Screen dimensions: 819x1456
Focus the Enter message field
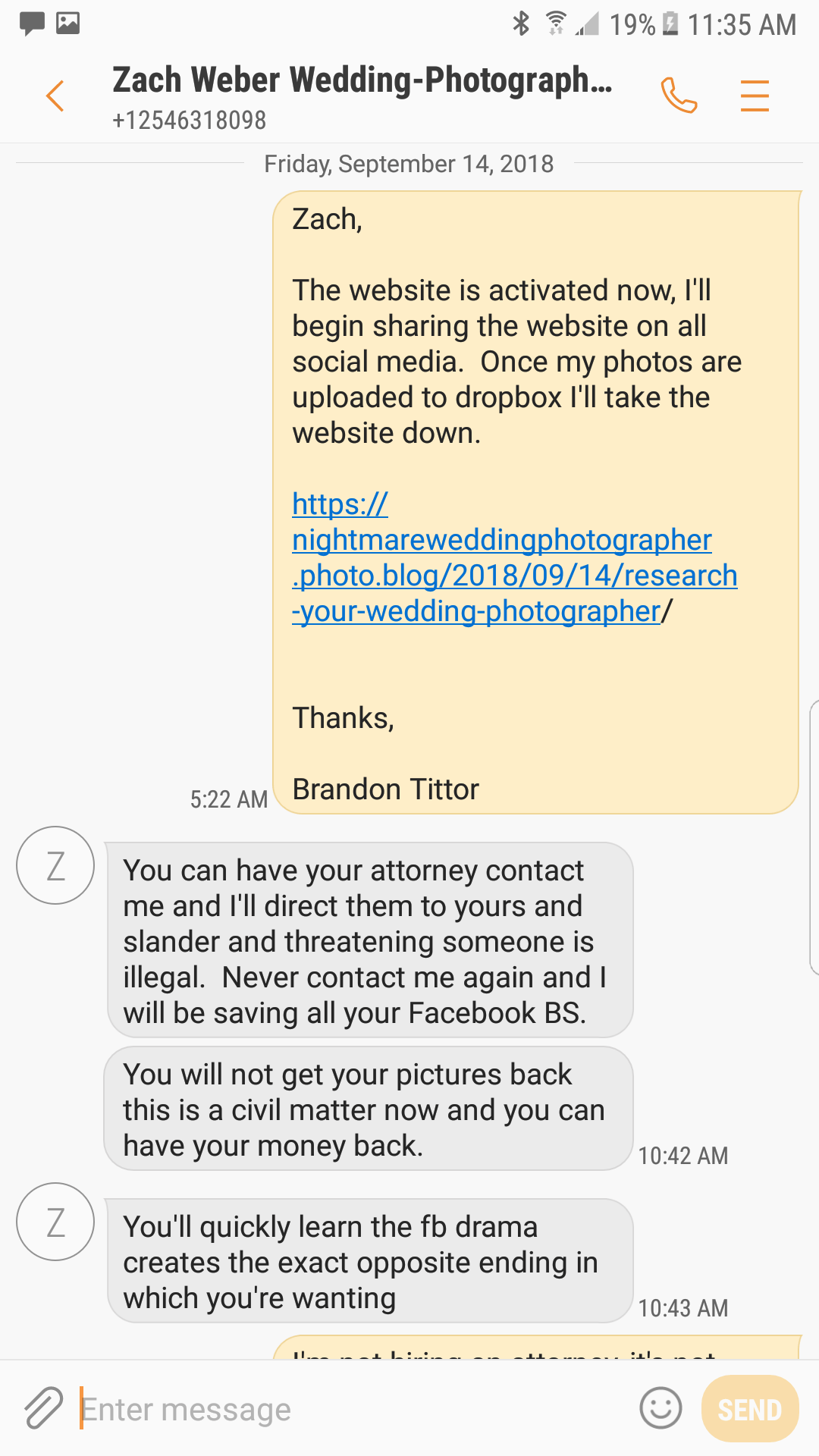[x=349, y=1409]
